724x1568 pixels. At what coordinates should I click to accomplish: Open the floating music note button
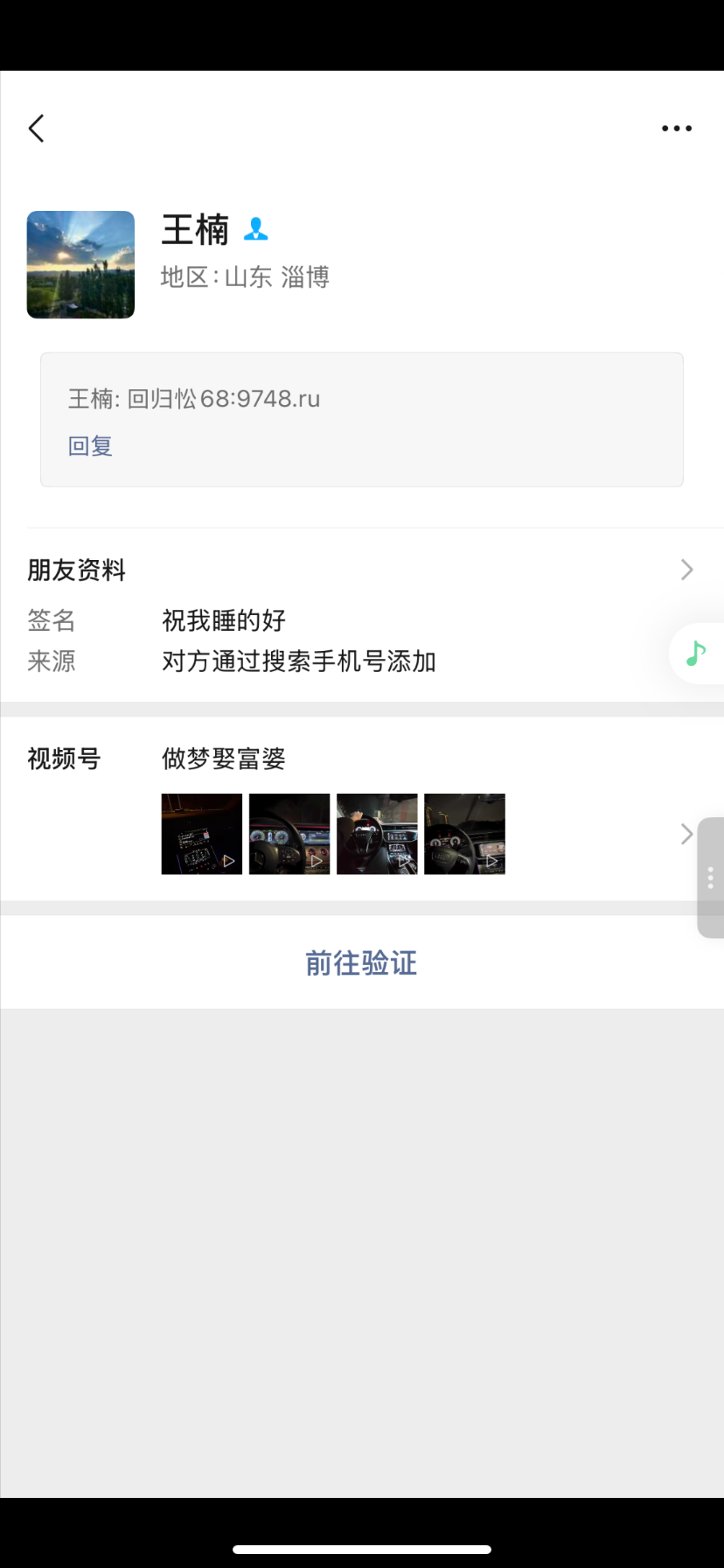[x=696, y=653]
